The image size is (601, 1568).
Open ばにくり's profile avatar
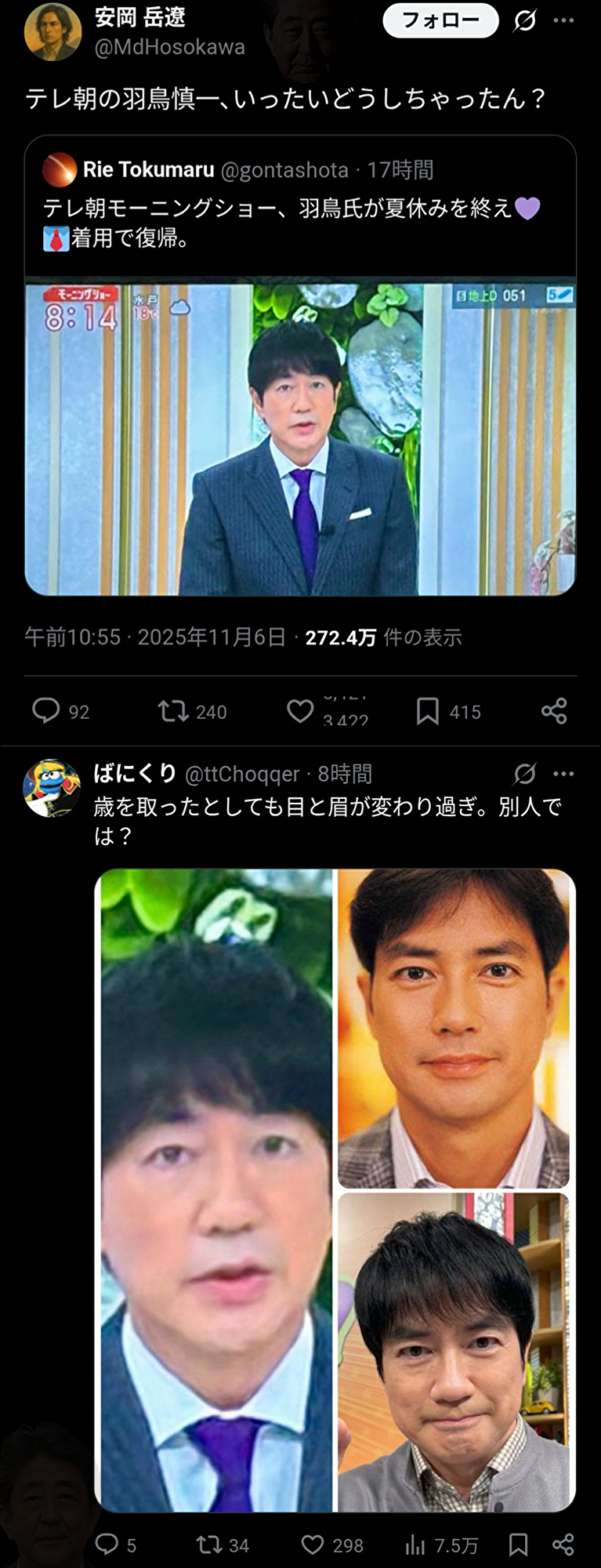52,788
